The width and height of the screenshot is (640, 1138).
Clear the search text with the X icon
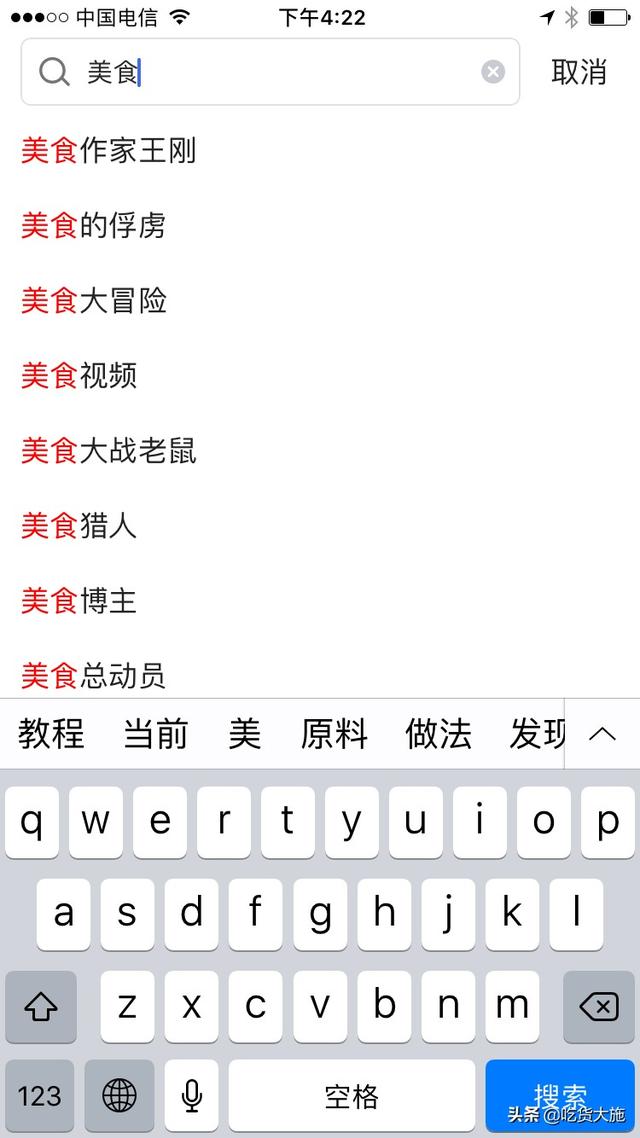click(x=493, y=72)
